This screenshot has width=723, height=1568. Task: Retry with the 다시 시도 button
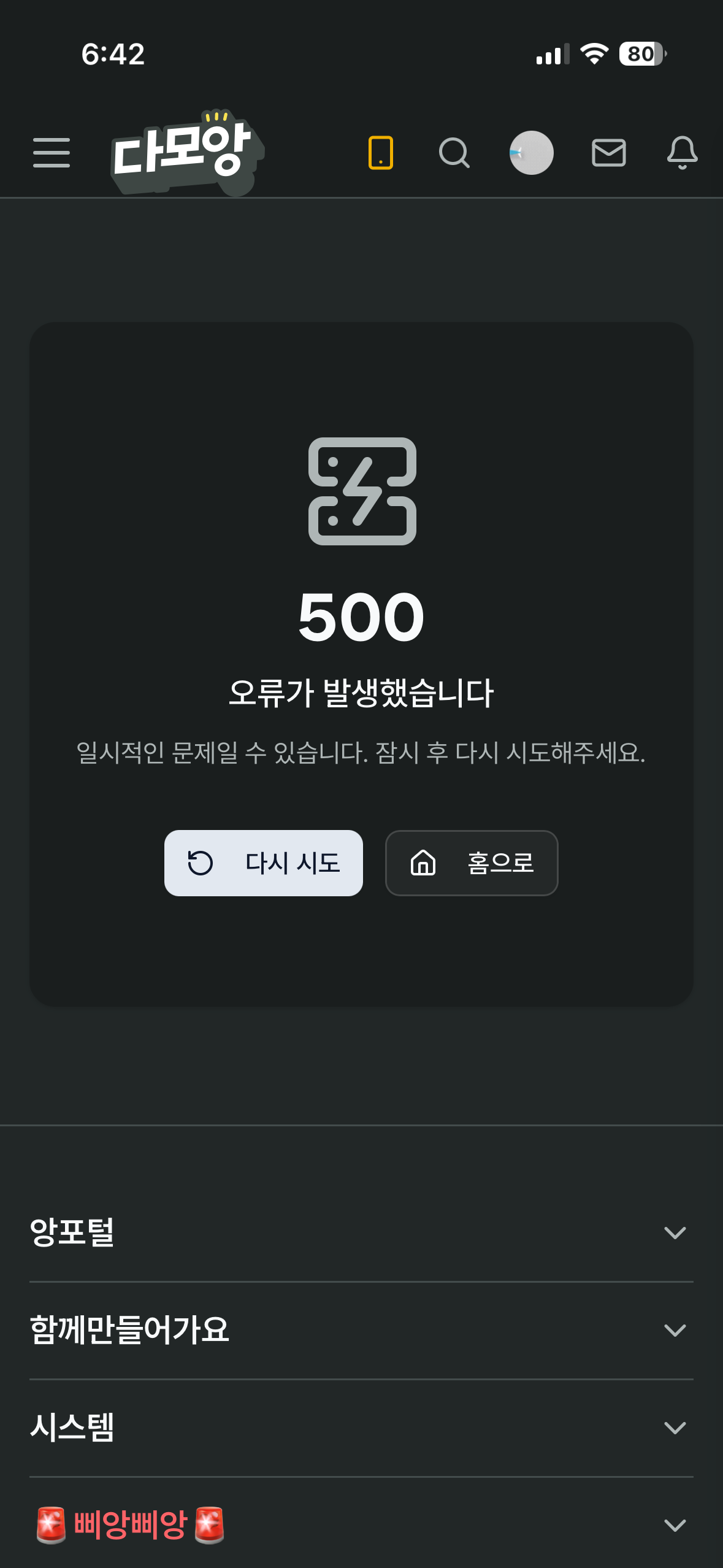pyautogui.click(x=264, y=863)
